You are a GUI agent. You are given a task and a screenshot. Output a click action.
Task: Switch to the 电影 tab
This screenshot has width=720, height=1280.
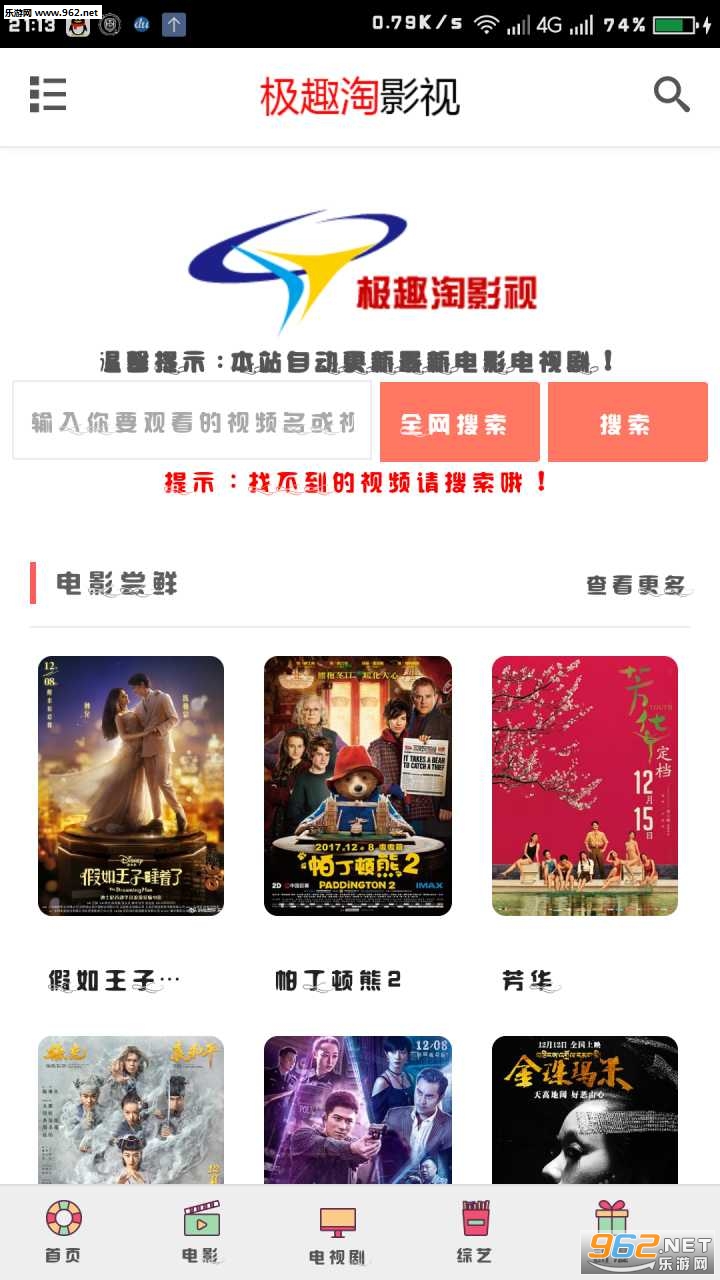tap(201, 1232)
